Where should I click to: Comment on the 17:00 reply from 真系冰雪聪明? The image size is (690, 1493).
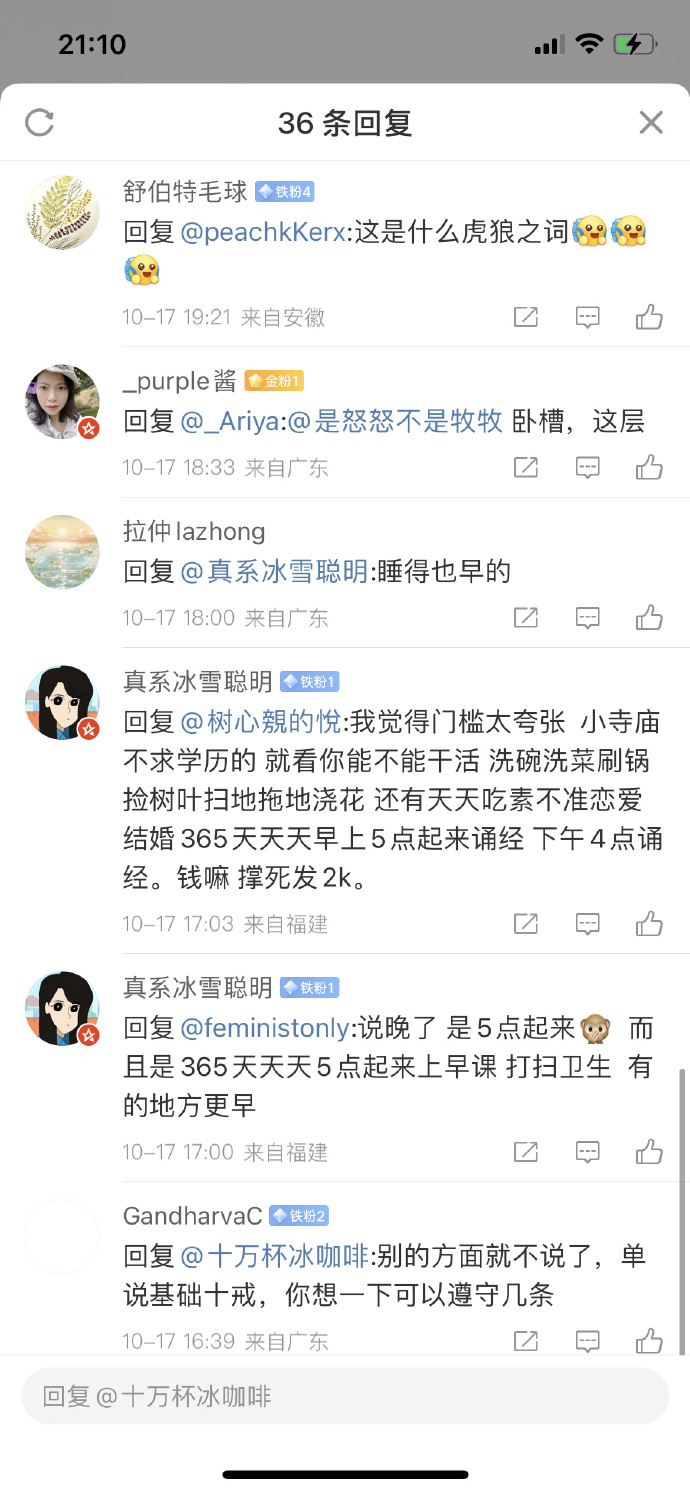coord(588,1152)
